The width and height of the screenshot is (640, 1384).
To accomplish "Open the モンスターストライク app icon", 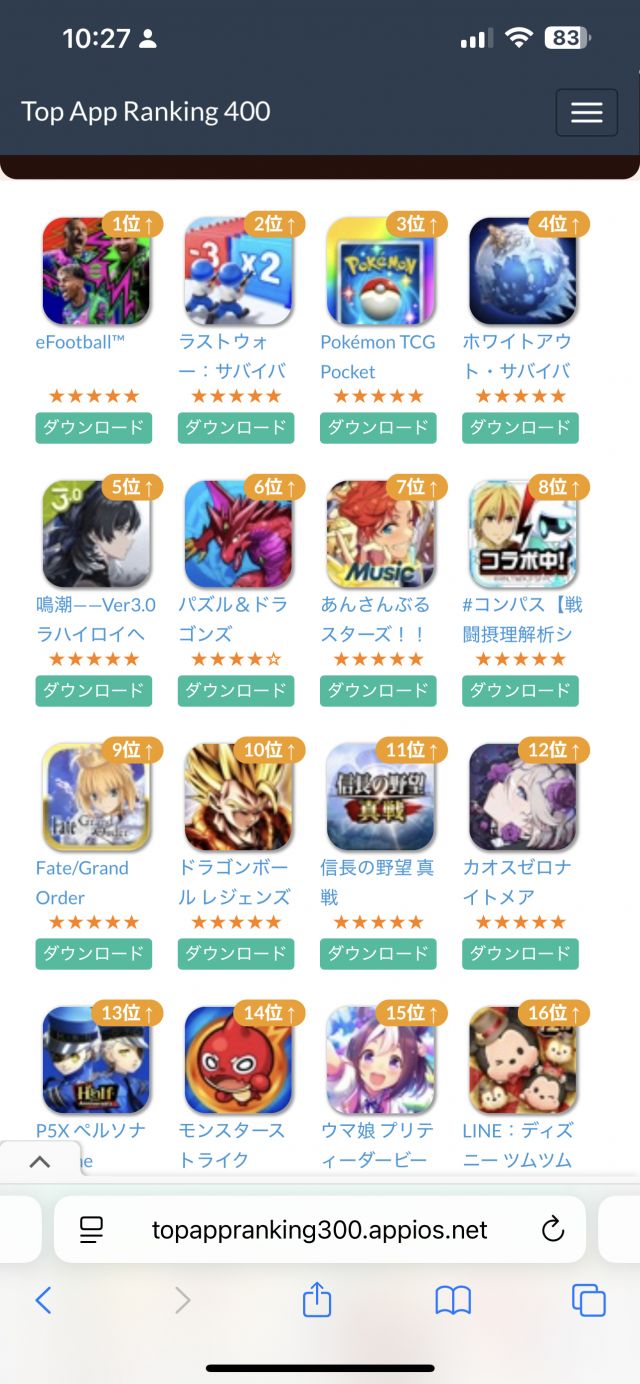I will click(238, 1060).
